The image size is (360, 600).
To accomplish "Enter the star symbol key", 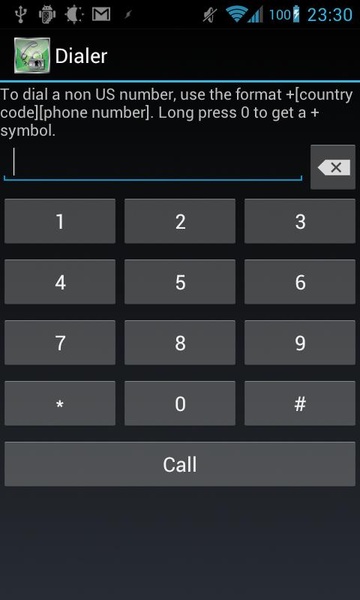I will point(60,403).
